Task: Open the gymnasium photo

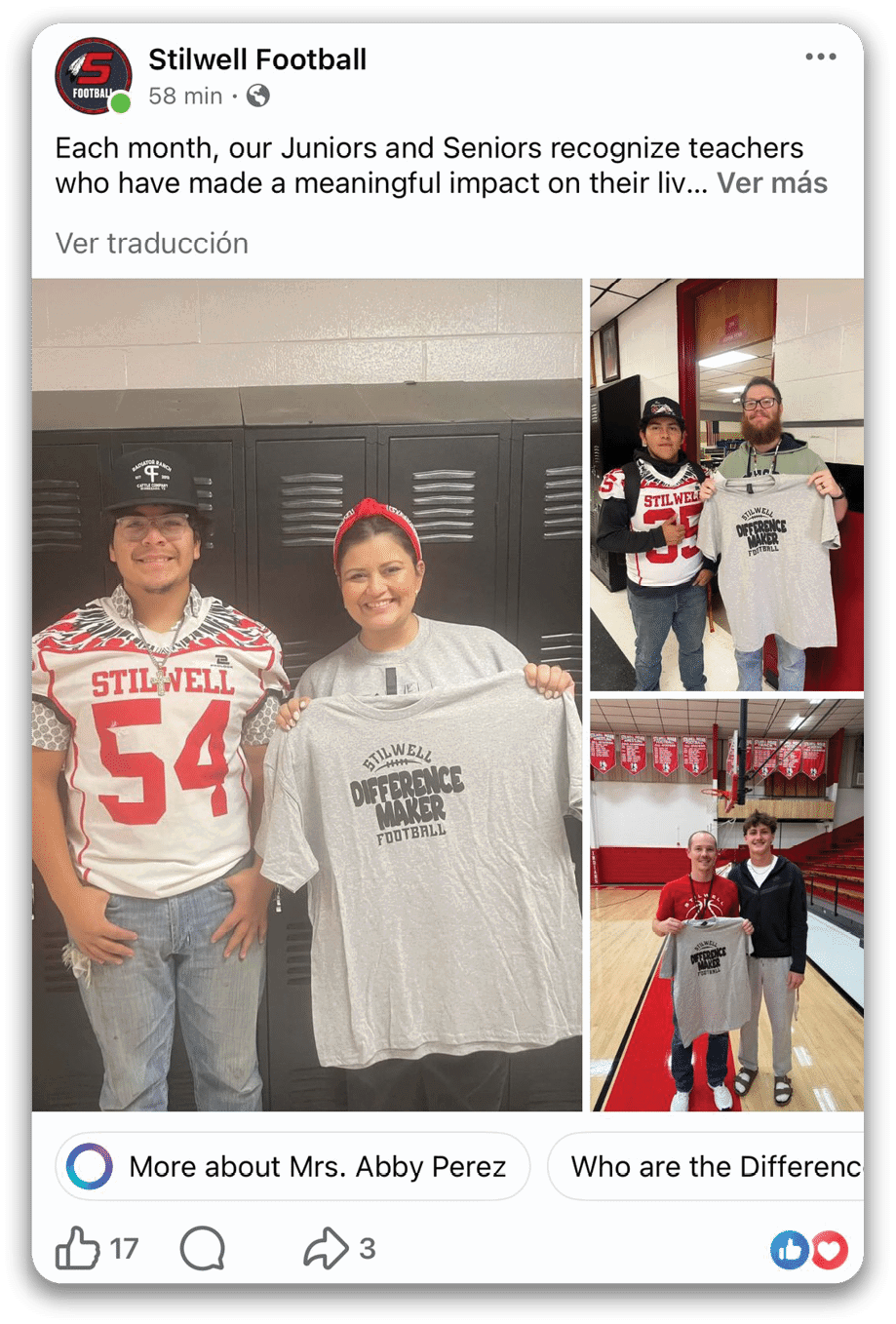Action: coord(726,904)
